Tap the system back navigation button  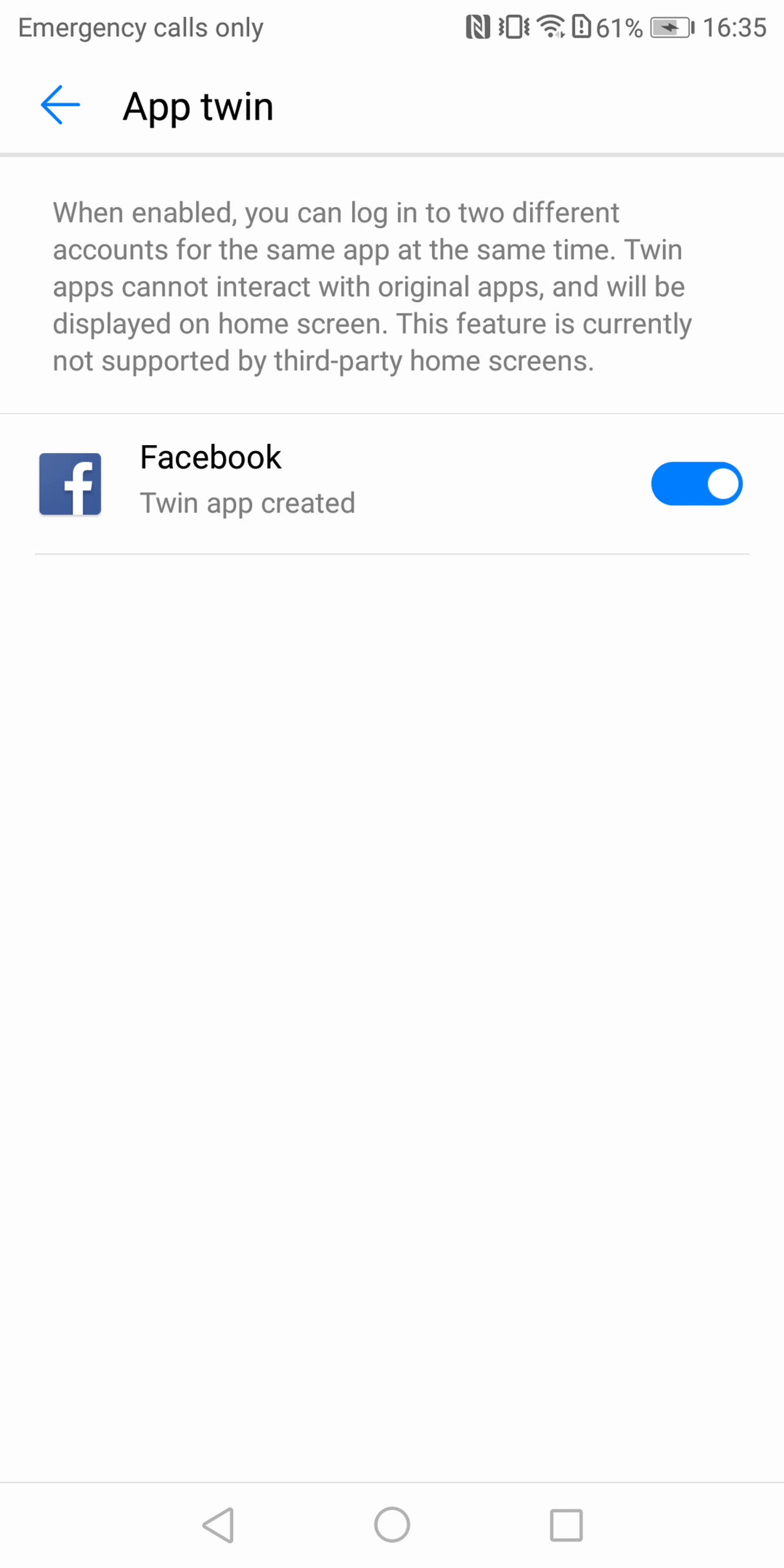(218, 1525)
